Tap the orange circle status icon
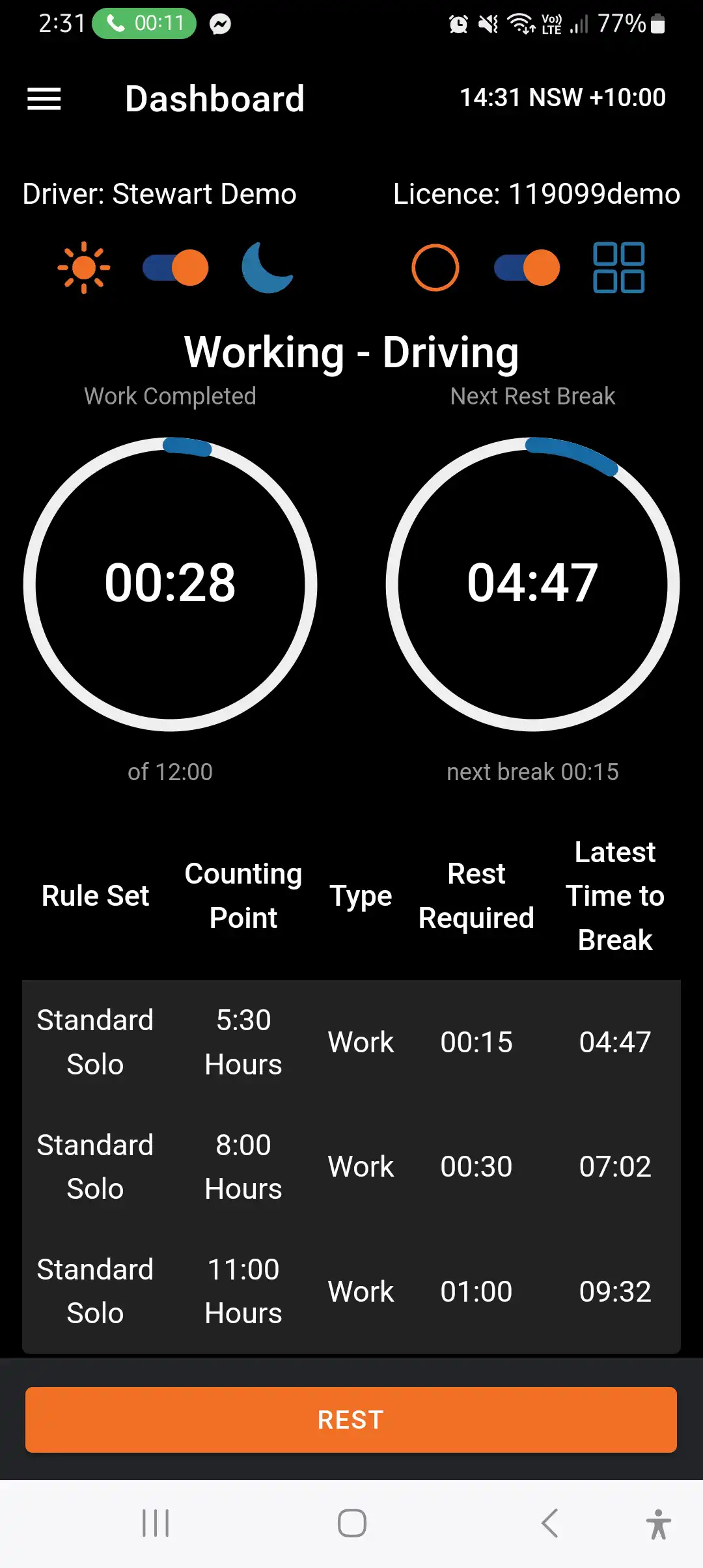 point(435,267)
